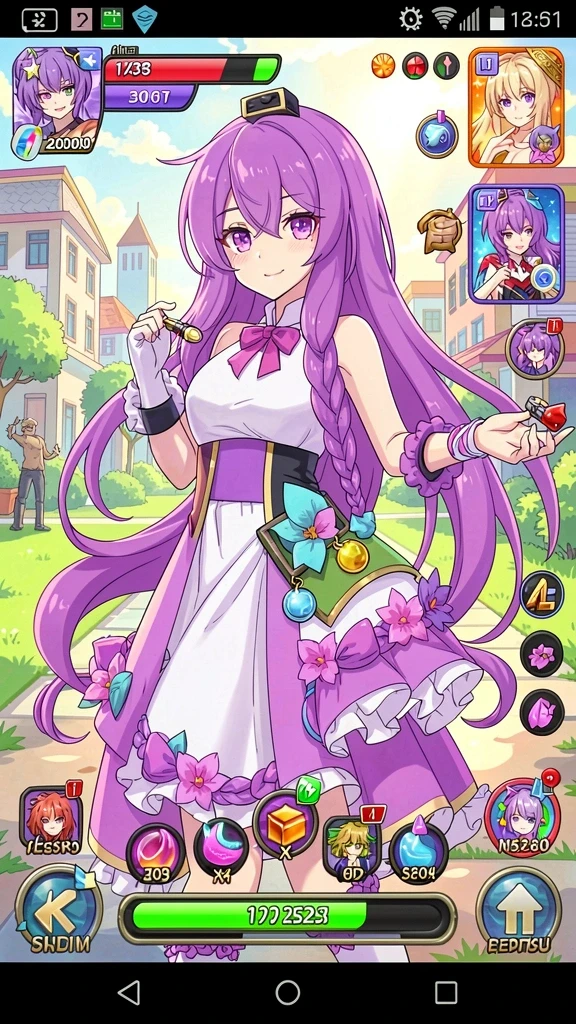Open the player profile avatar at top left
The image size is (576, 1024).
point(56,101)
